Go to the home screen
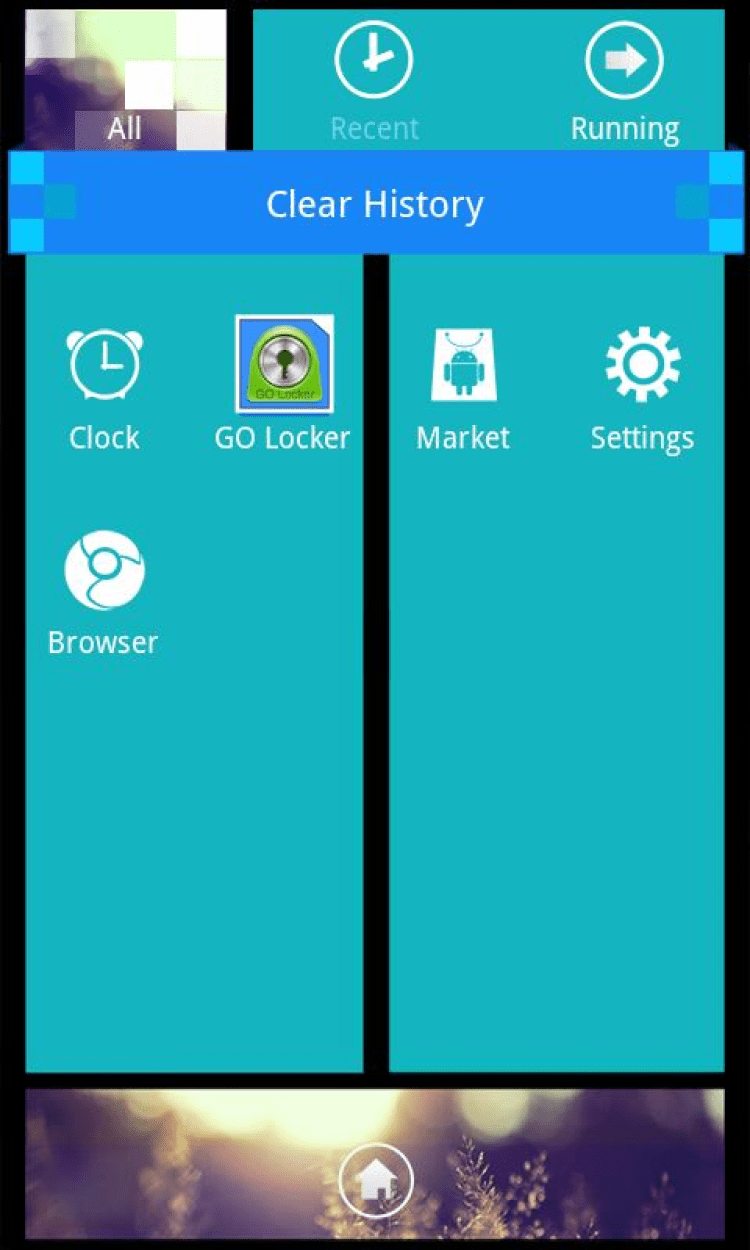 tap(375, 1181)
